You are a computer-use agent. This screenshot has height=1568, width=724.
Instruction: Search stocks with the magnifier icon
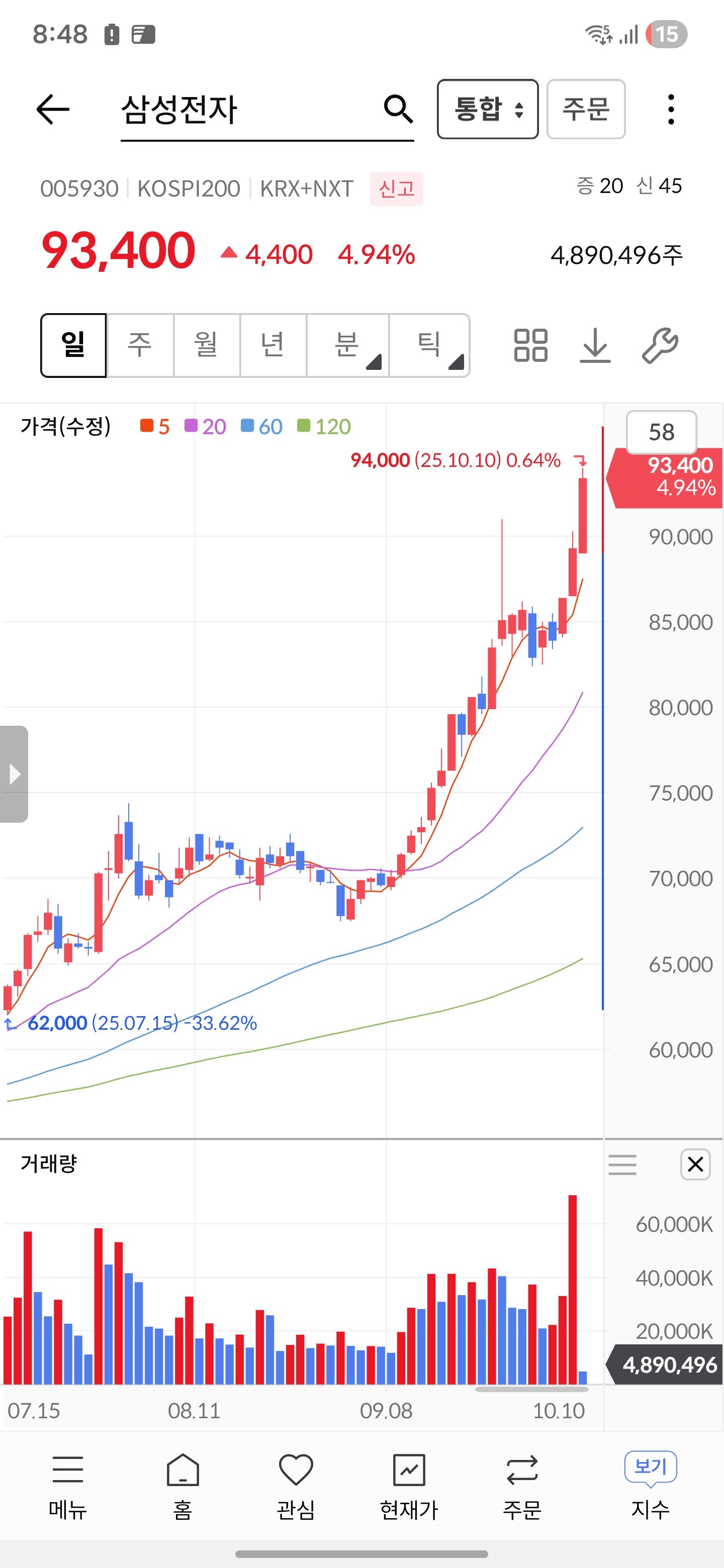(x=398, y=109)
